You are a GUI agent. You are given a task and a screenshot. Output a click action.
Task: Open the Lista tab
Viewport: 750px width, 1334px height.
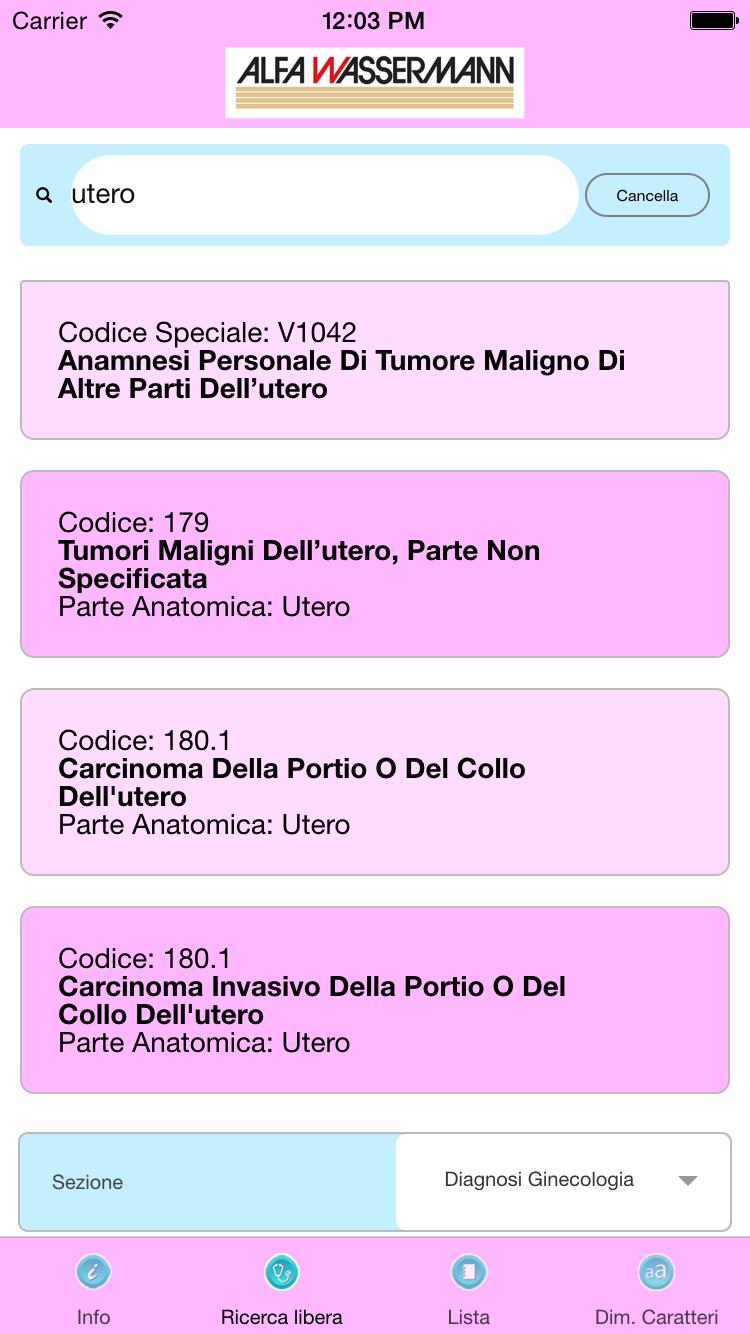[468, 1290]
